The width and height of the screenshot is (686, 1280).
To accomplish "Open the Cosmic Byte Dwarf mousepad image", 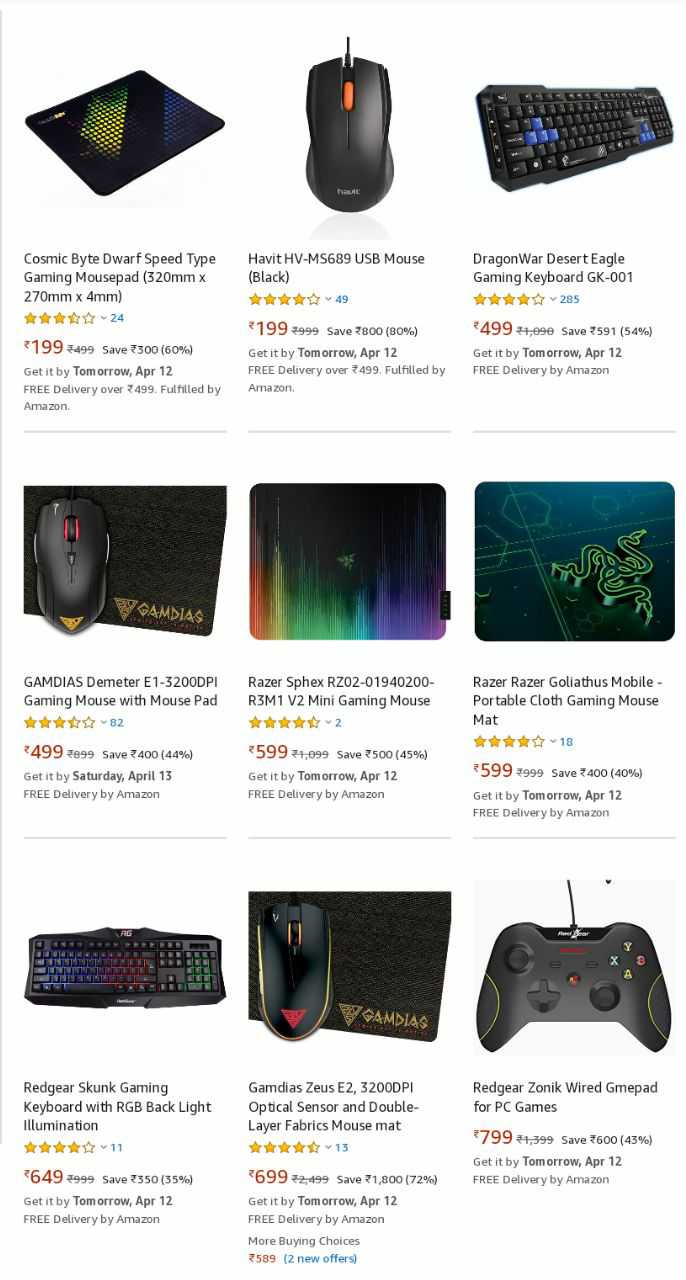I will click(x=125, y=133).
